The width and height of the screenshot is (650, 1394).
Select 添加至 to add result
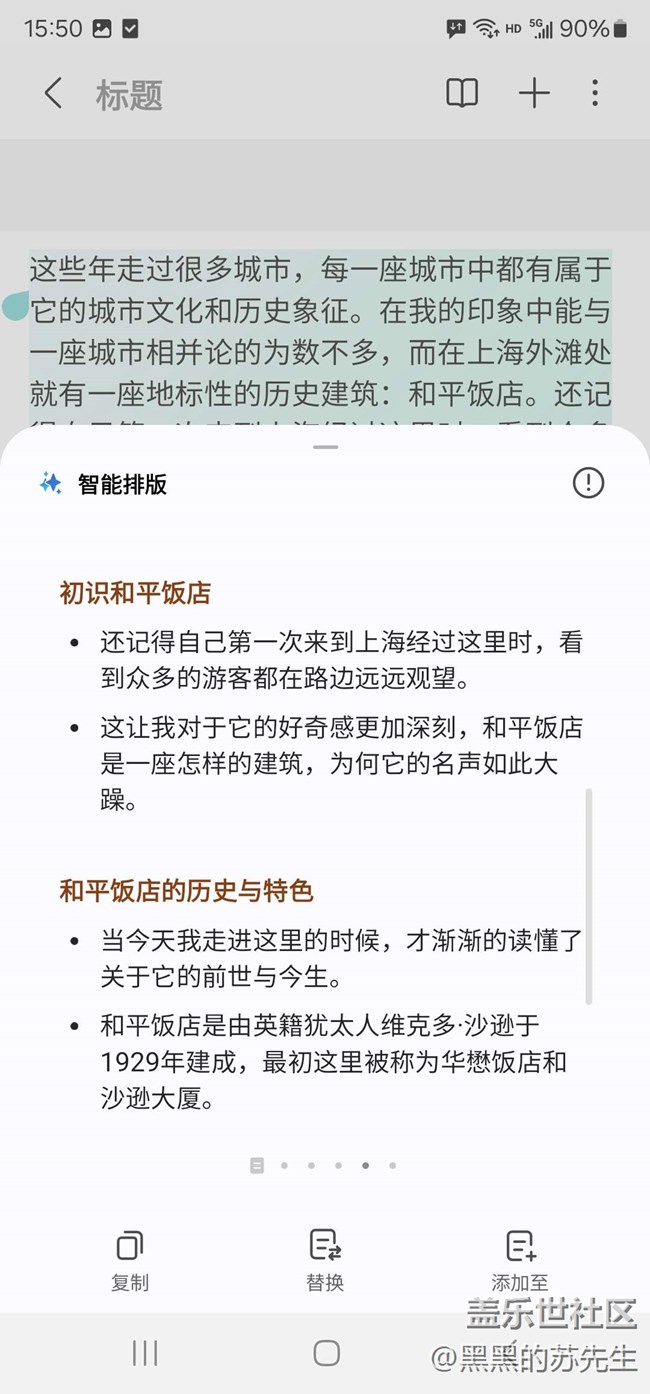point(520,1260)
